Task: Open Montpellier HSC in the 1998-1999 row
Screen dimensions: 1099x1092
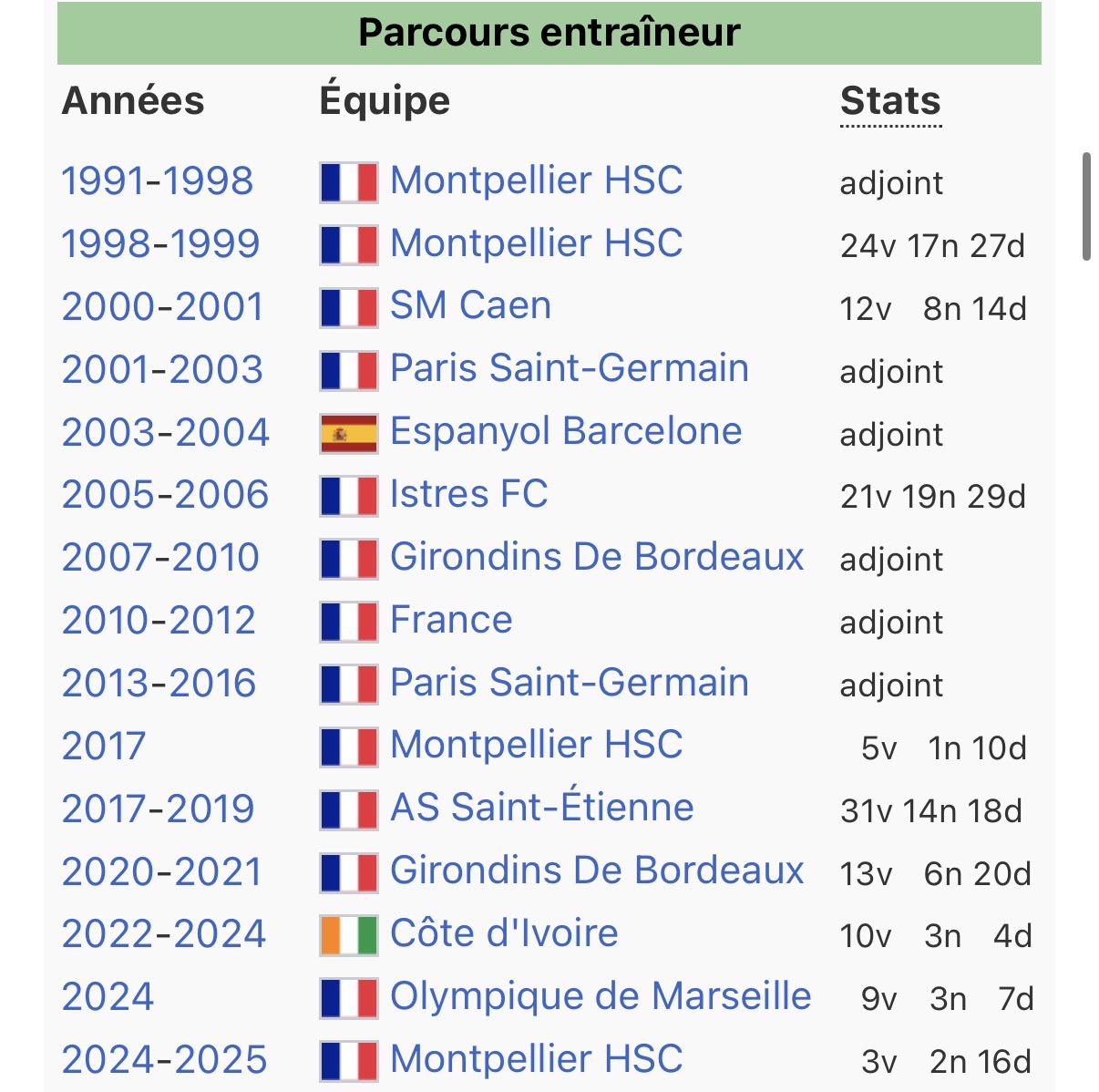Action: 536,243
